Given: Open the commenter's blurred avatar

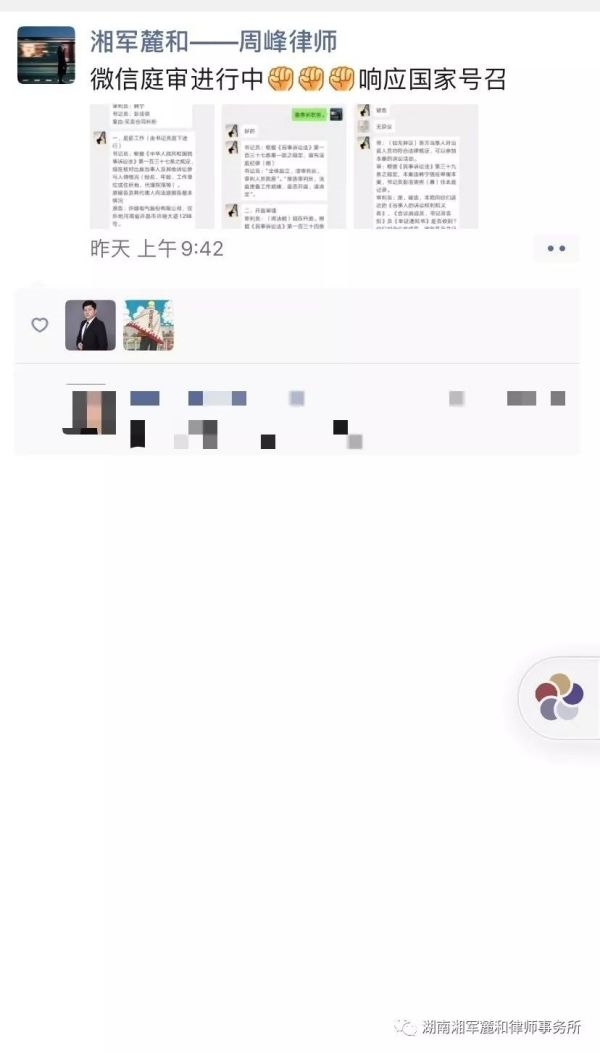Looking at the screenshot, I should point(90,411).
